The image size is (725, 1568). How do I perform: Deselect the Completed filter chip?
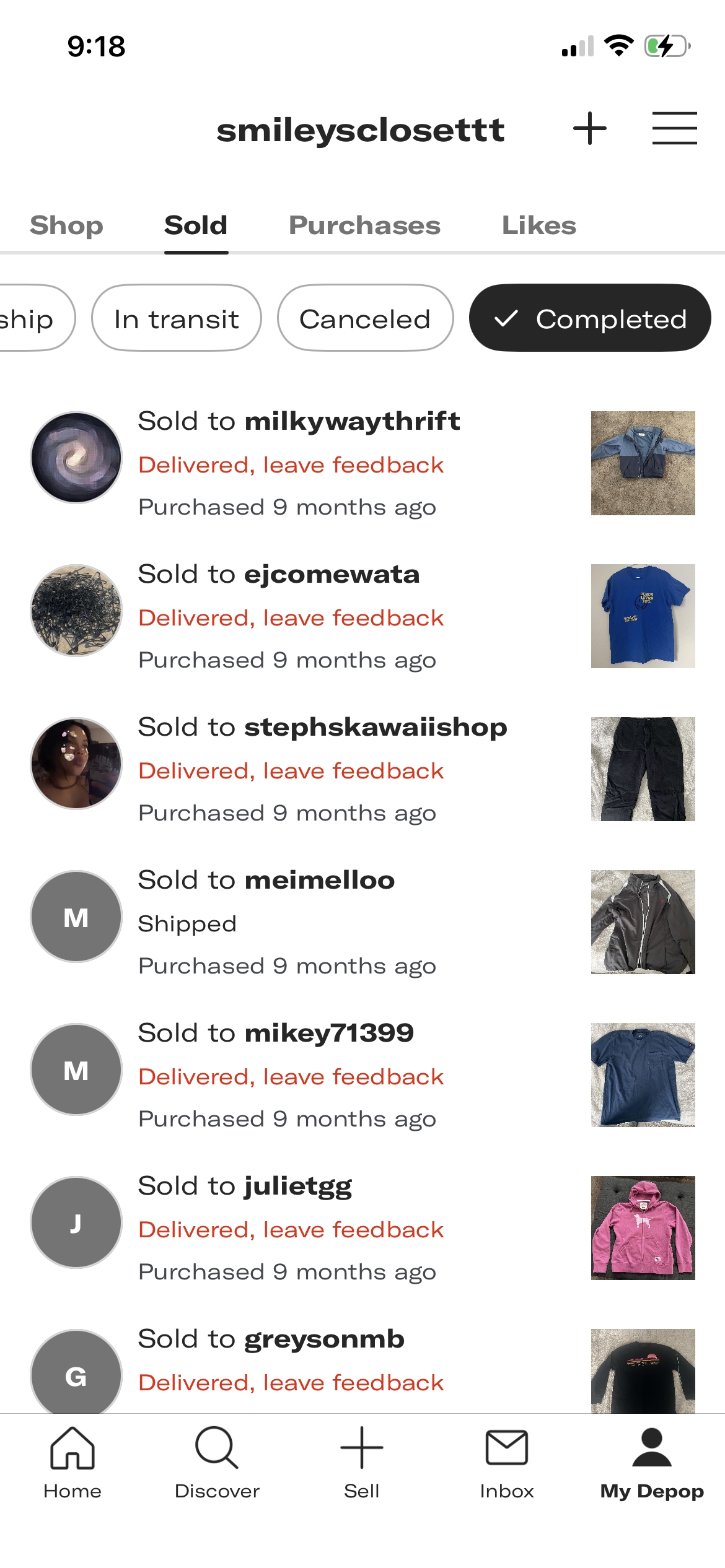pos(590,319)
